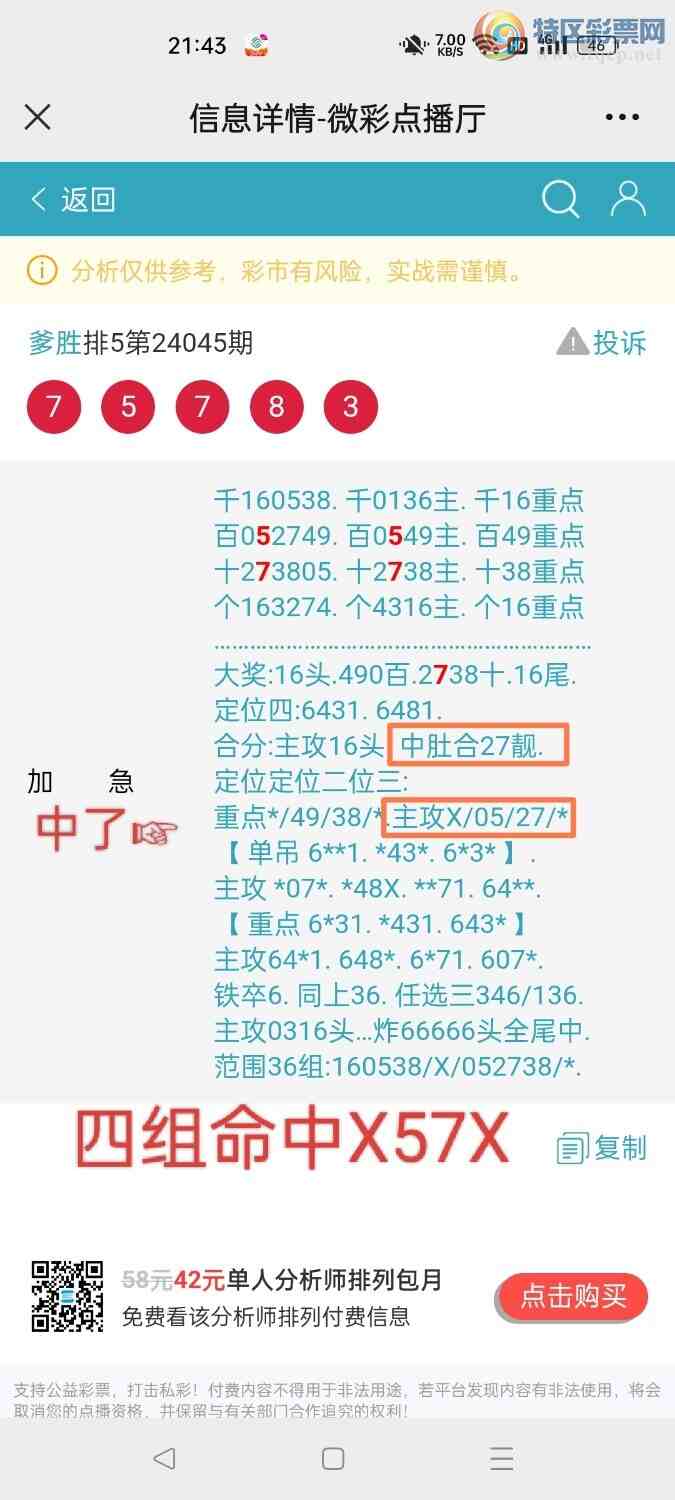Open analyst 爹胜's profile link
This screenshot has height=1500, width=675.
[54, 343]
